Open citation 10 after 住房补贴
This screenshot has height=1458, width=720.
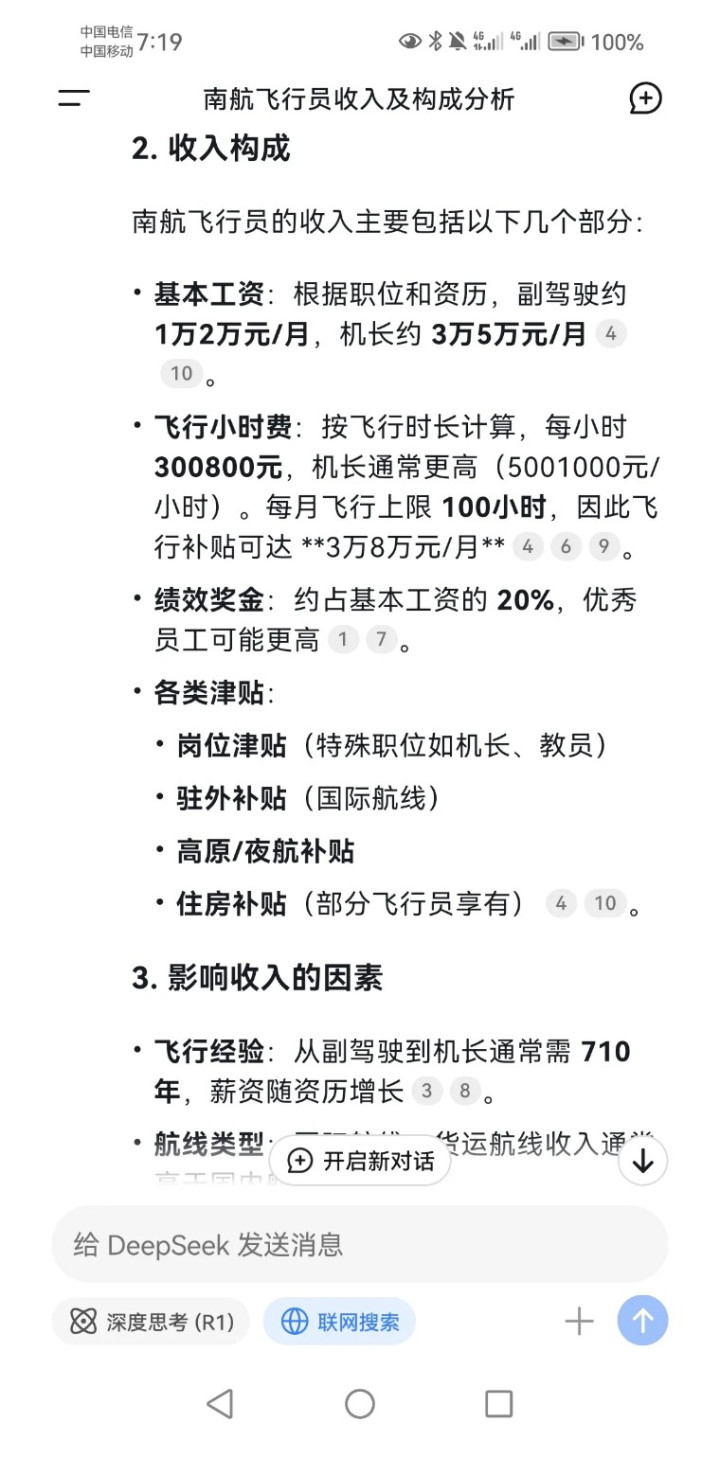605,904
